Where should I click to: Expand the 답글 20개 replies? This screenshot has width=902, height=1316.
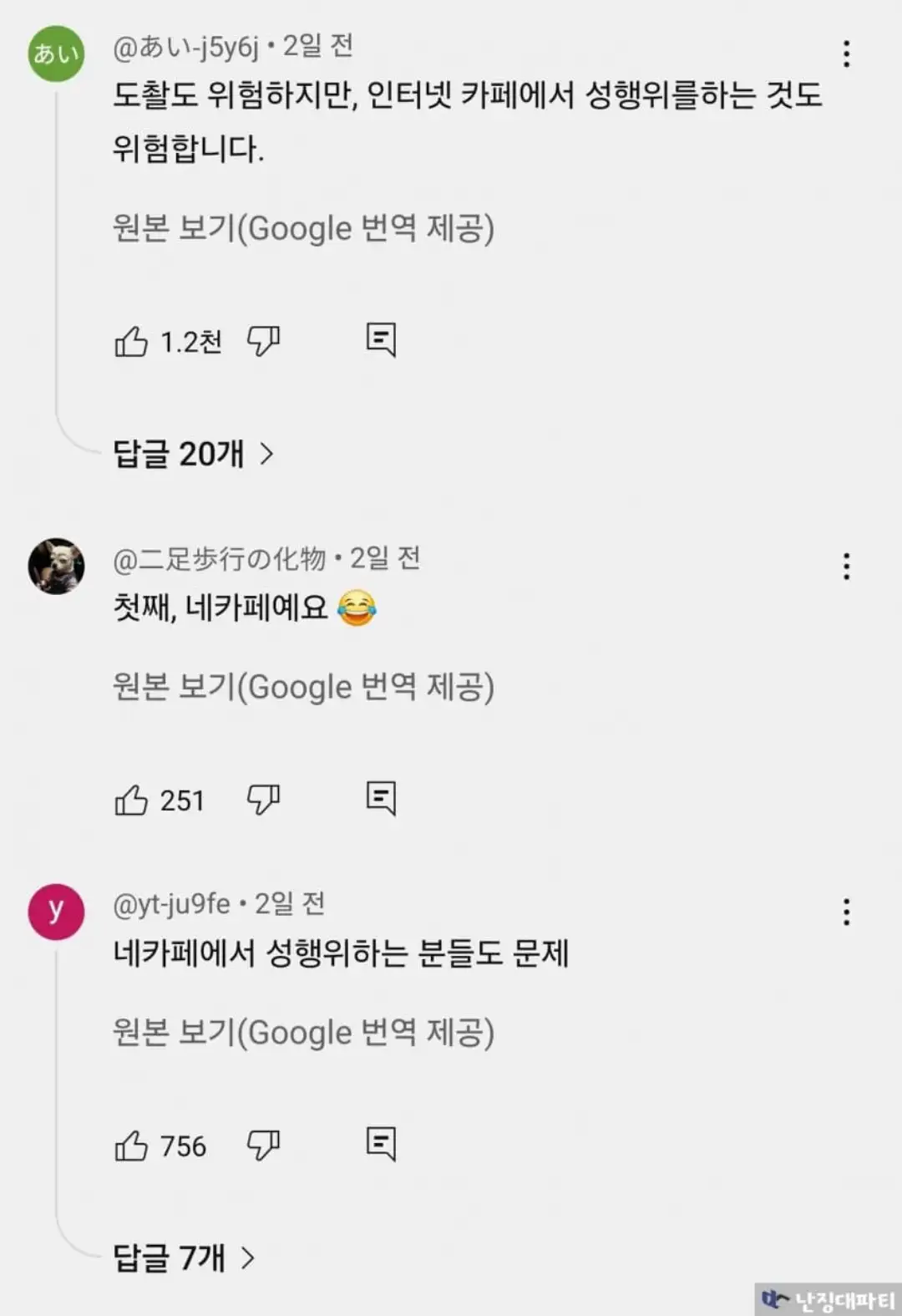click(193, 454)
